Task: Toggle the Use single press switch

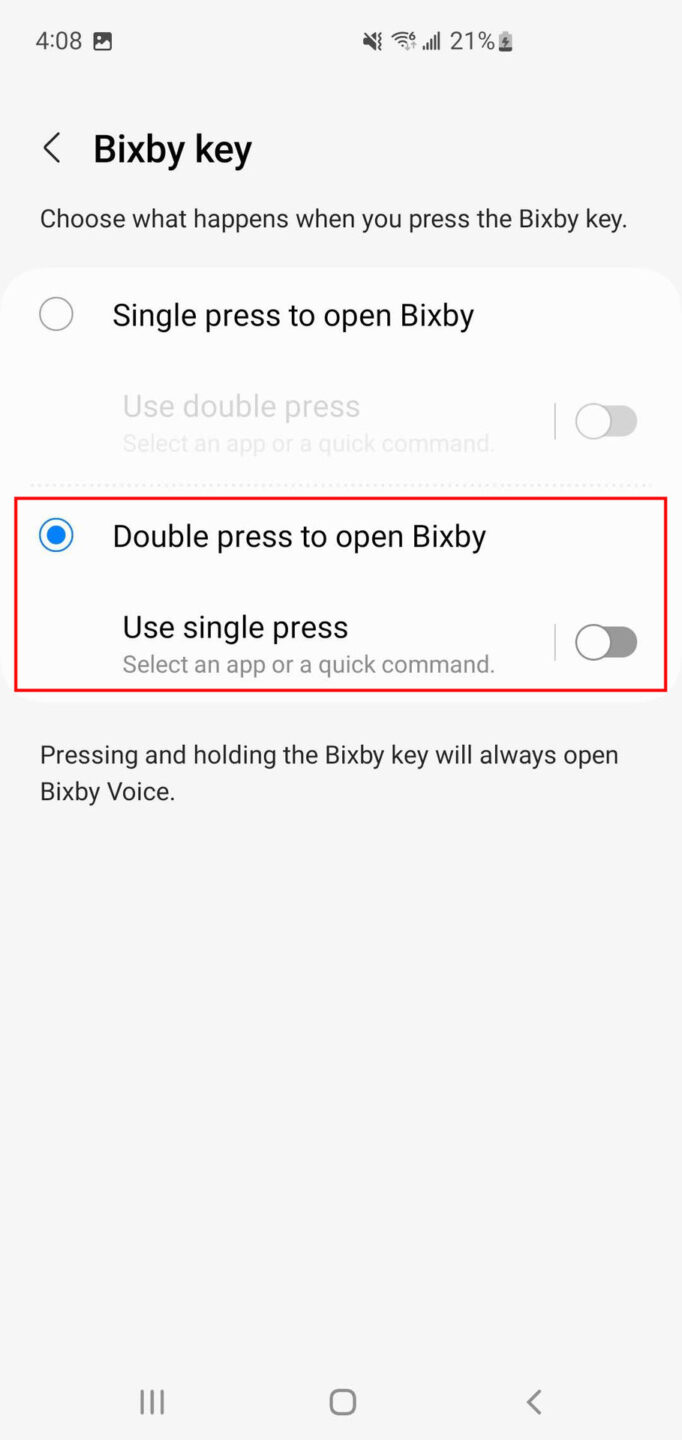Action: (x=606, y=642)
